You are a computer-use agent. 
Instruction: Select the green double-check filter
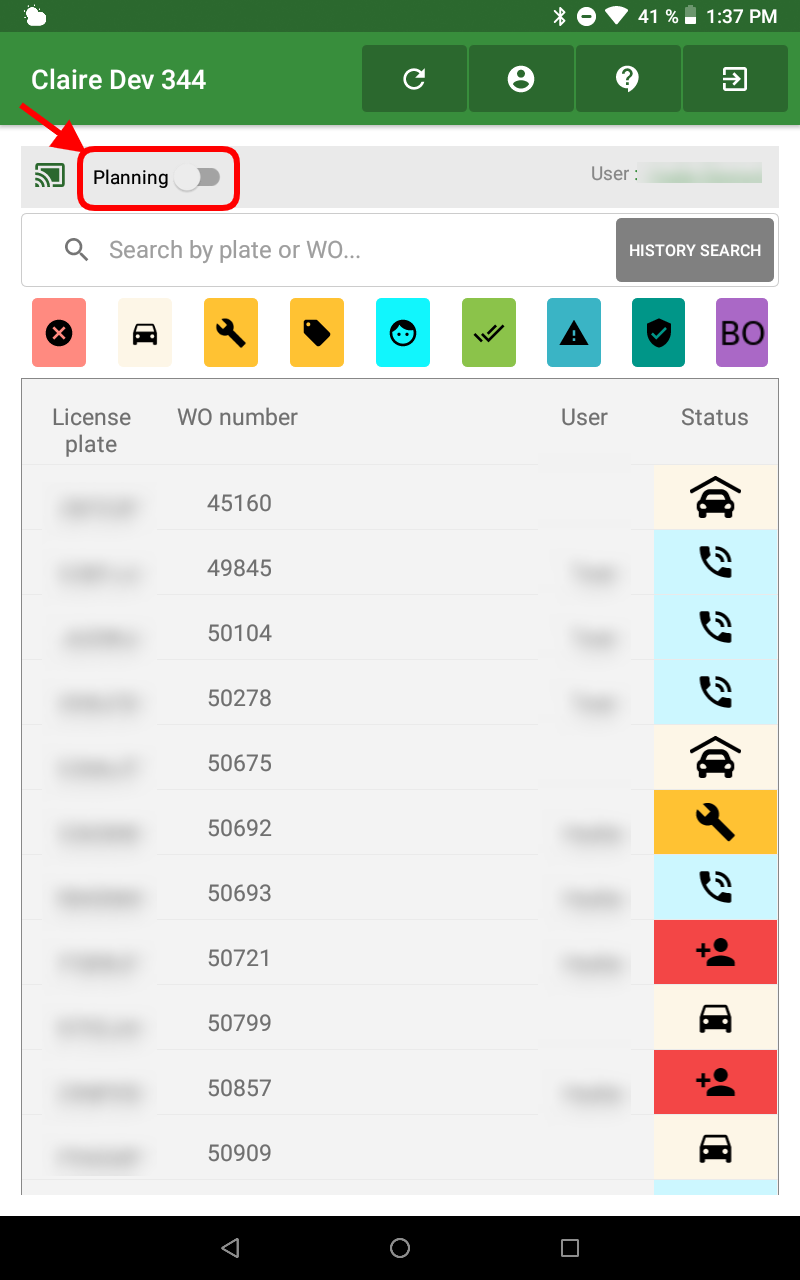point(489,333)
